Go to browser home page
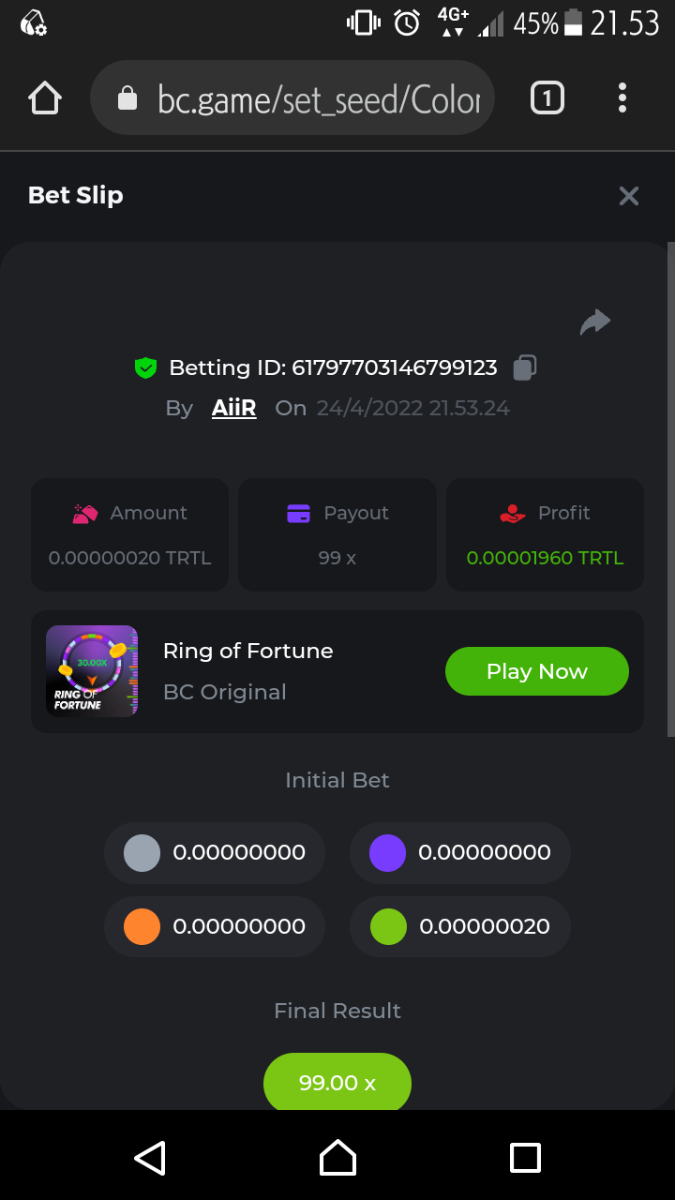The image size is (675, 1200). (45, 98)
